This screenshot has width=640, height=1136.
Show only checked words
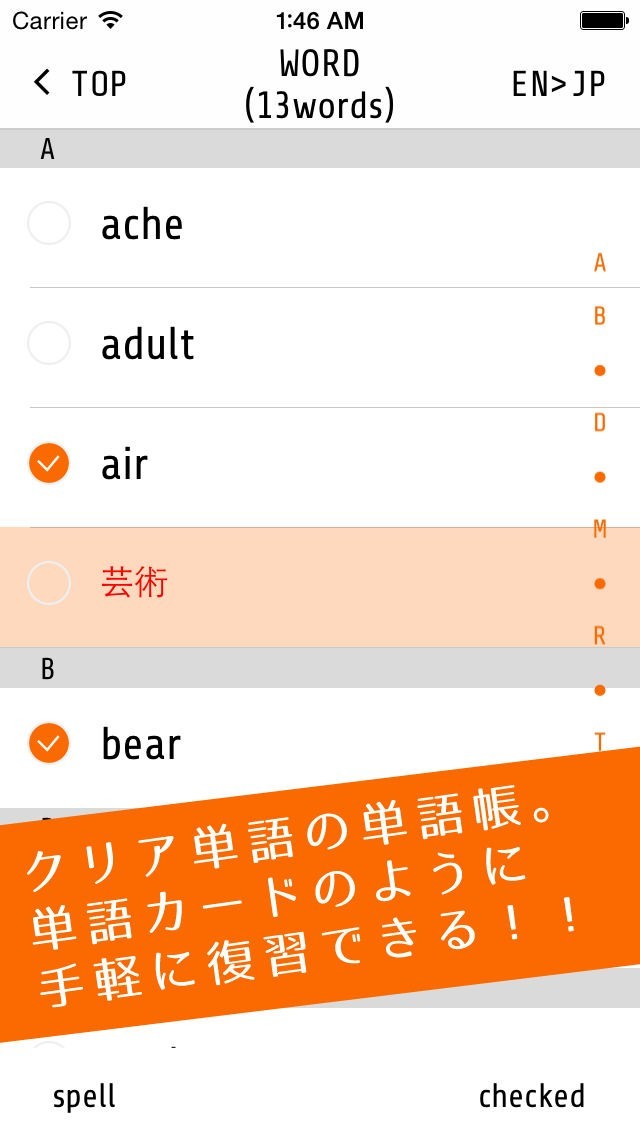tap(531, 1097)
